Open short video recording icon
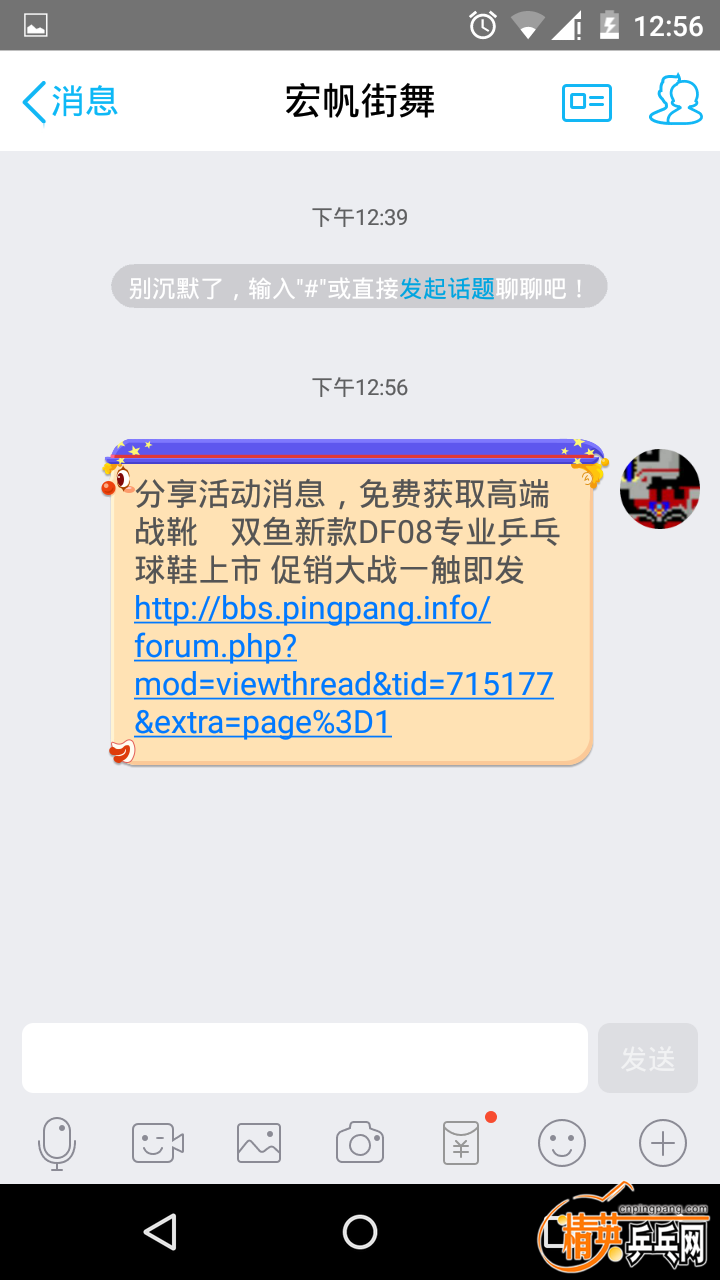 (158, 1143)
